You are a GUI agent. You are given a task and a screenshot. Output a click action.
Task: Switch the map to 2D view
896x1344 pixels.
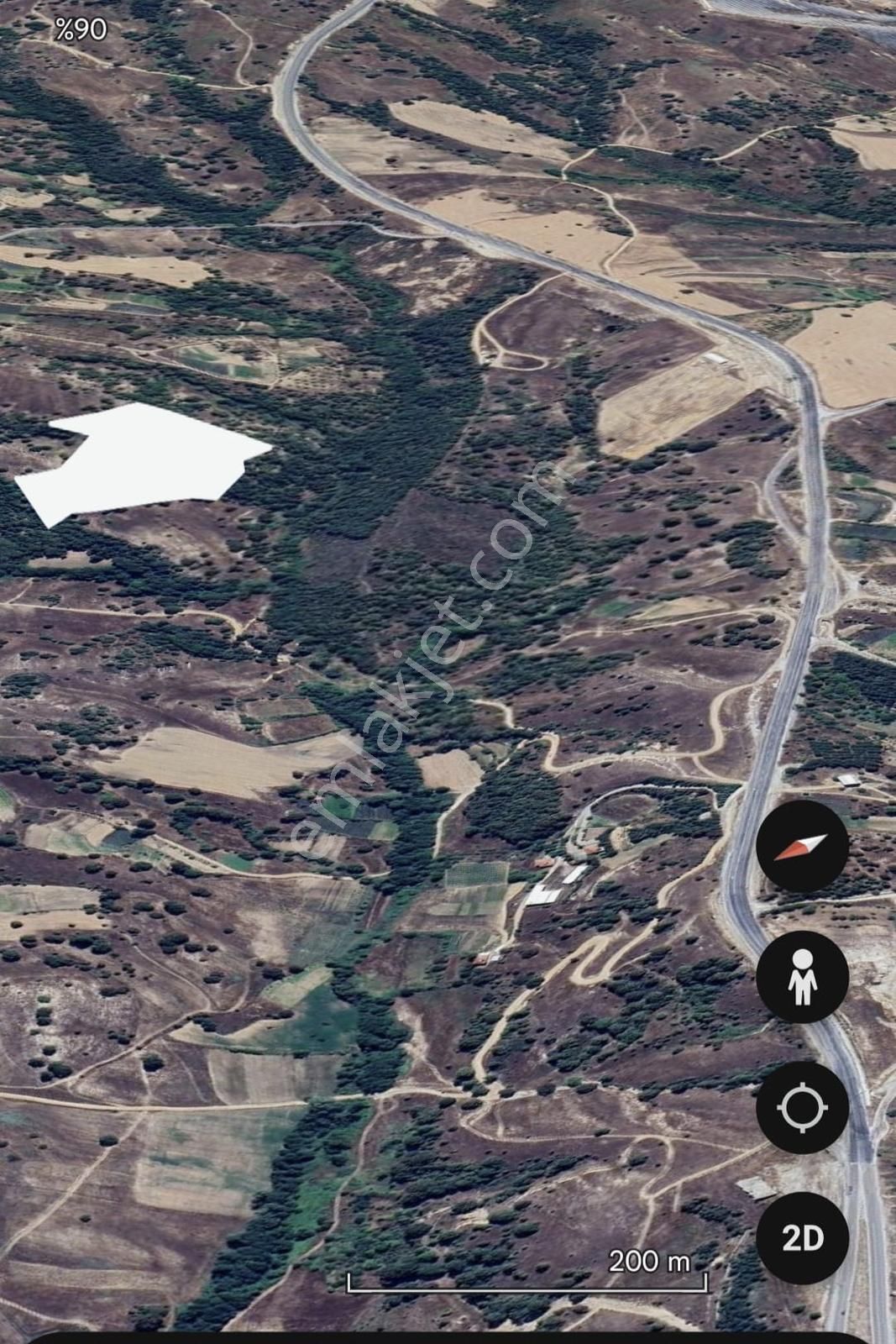[802, 1237]
